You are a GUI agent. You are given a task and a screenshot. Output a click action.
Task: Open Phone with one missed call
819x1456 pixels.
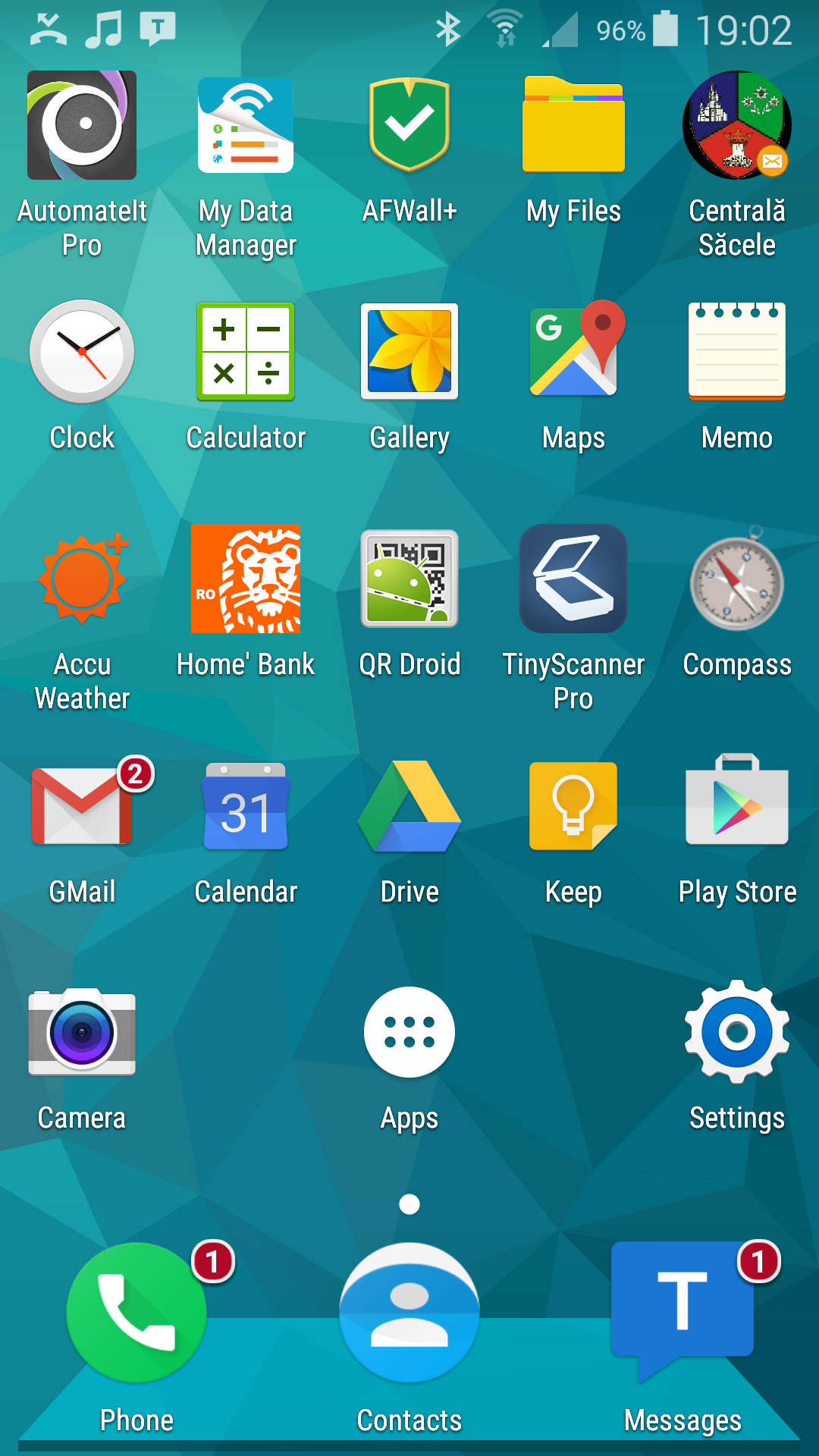tap(136, 1313)
